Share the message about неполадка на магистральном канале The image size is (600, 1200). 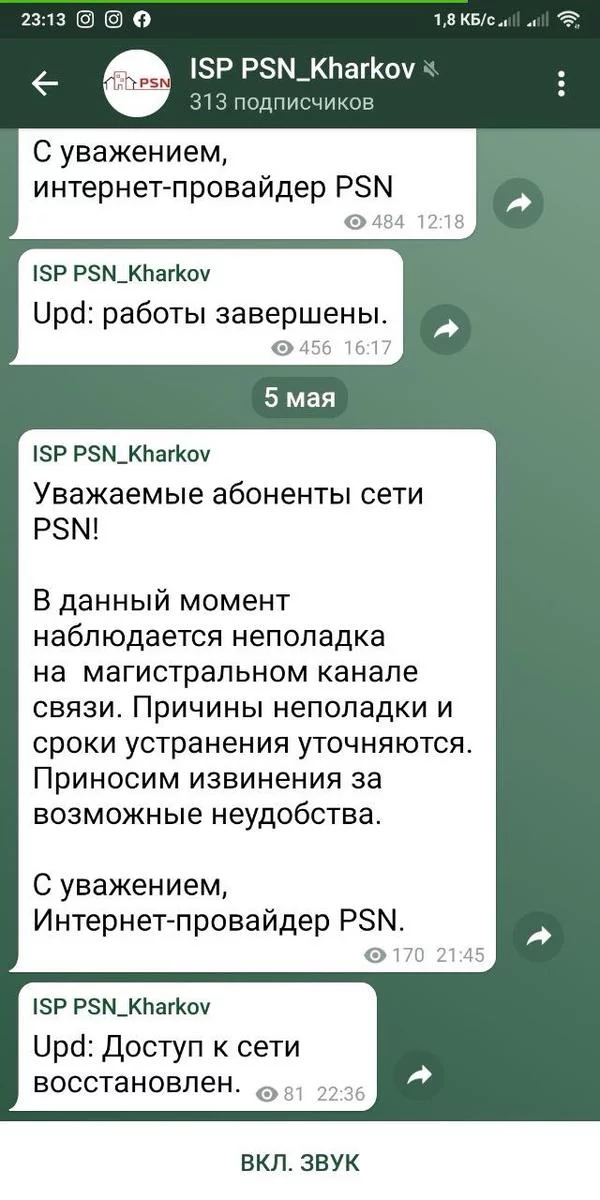538,937
